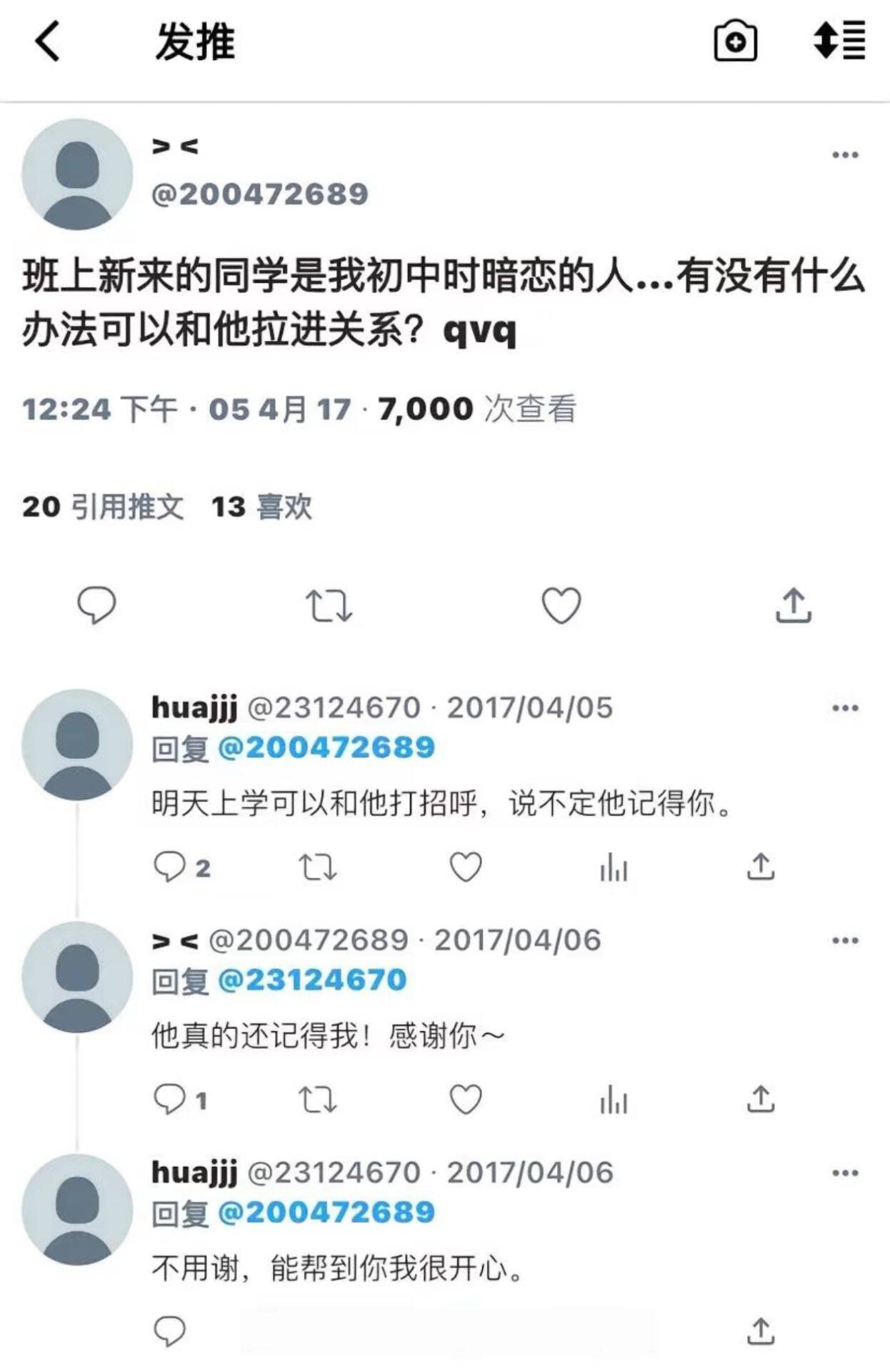The image size is (890, 1372).
Task: Open the main tweet author's avatar
Action: 77,174
